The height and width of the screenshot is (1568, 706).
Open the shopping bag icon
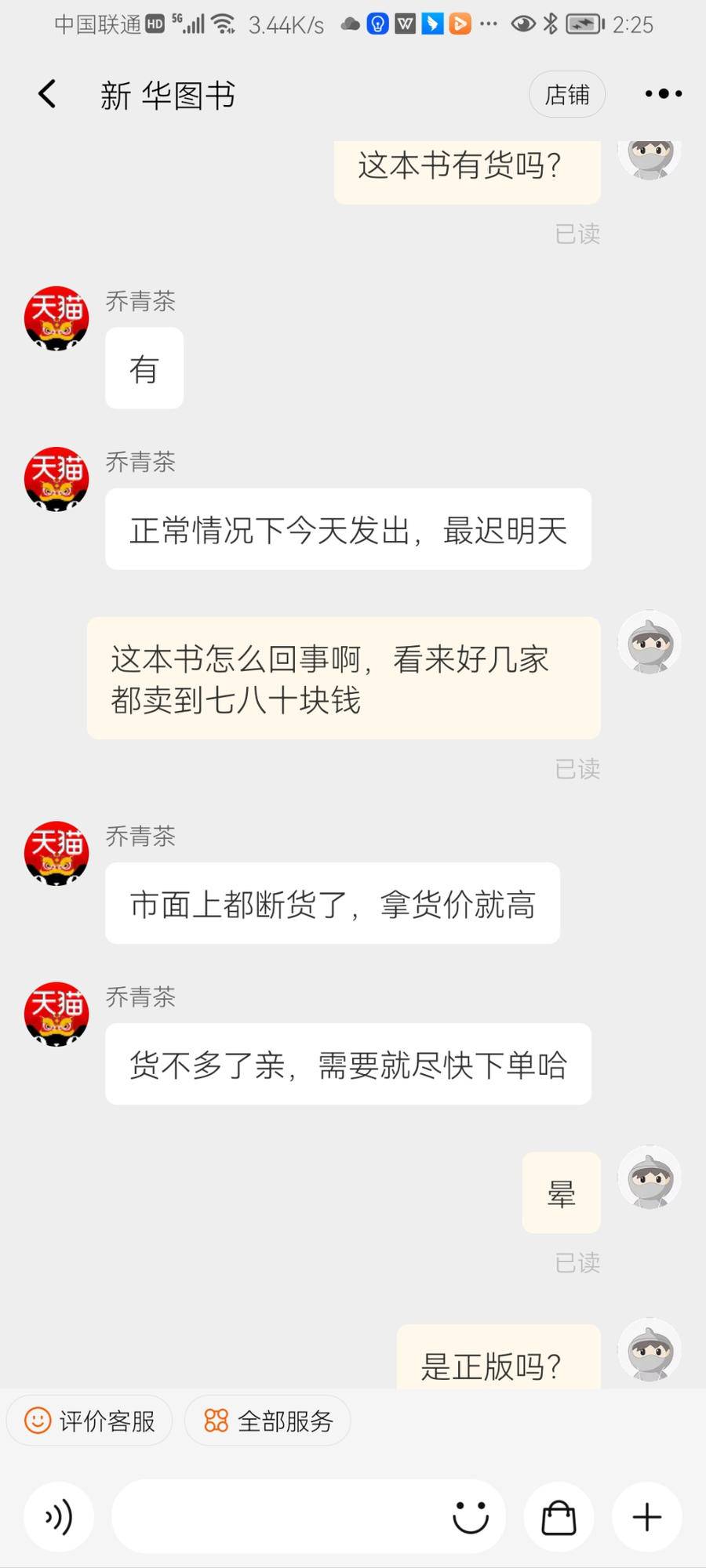pos(559,1517)
